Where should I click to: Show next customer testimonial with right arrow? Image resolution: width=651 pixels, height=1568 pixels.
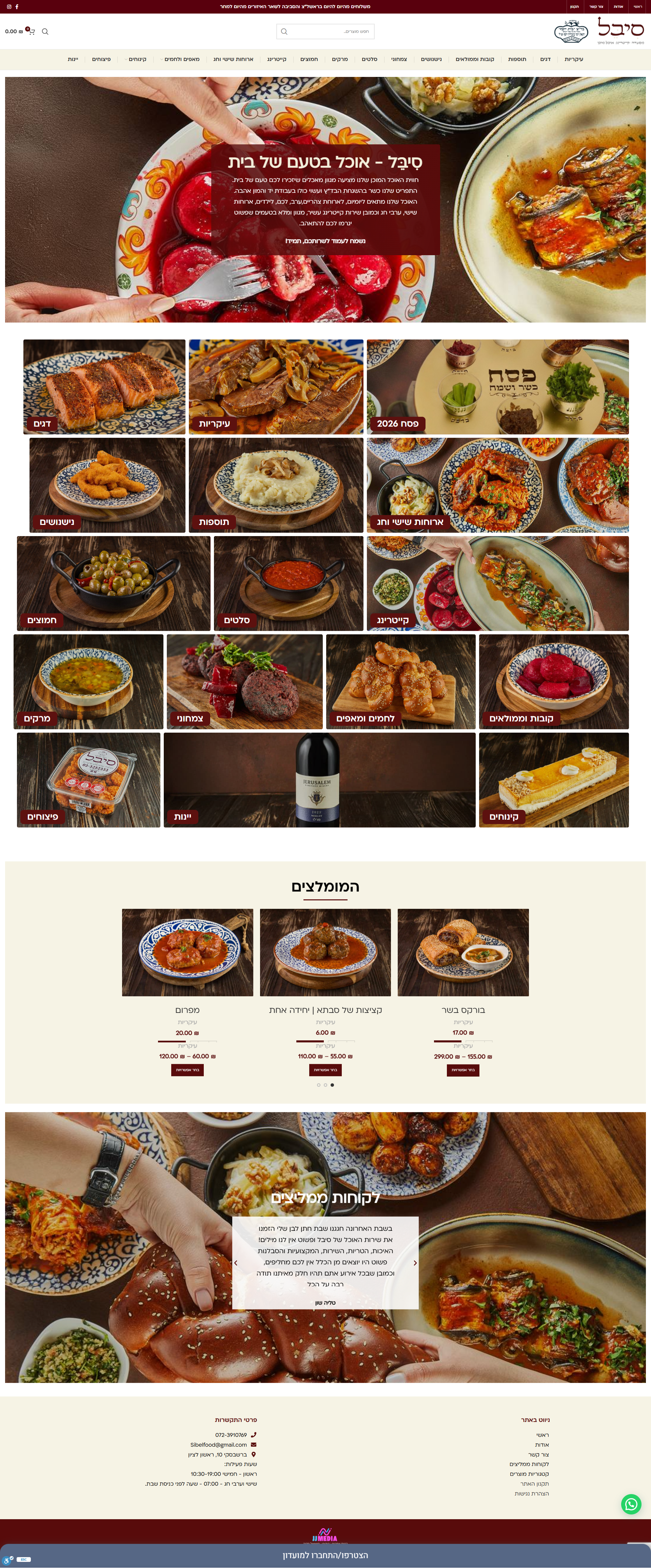pyautogui.click(x=415, y=1262)
